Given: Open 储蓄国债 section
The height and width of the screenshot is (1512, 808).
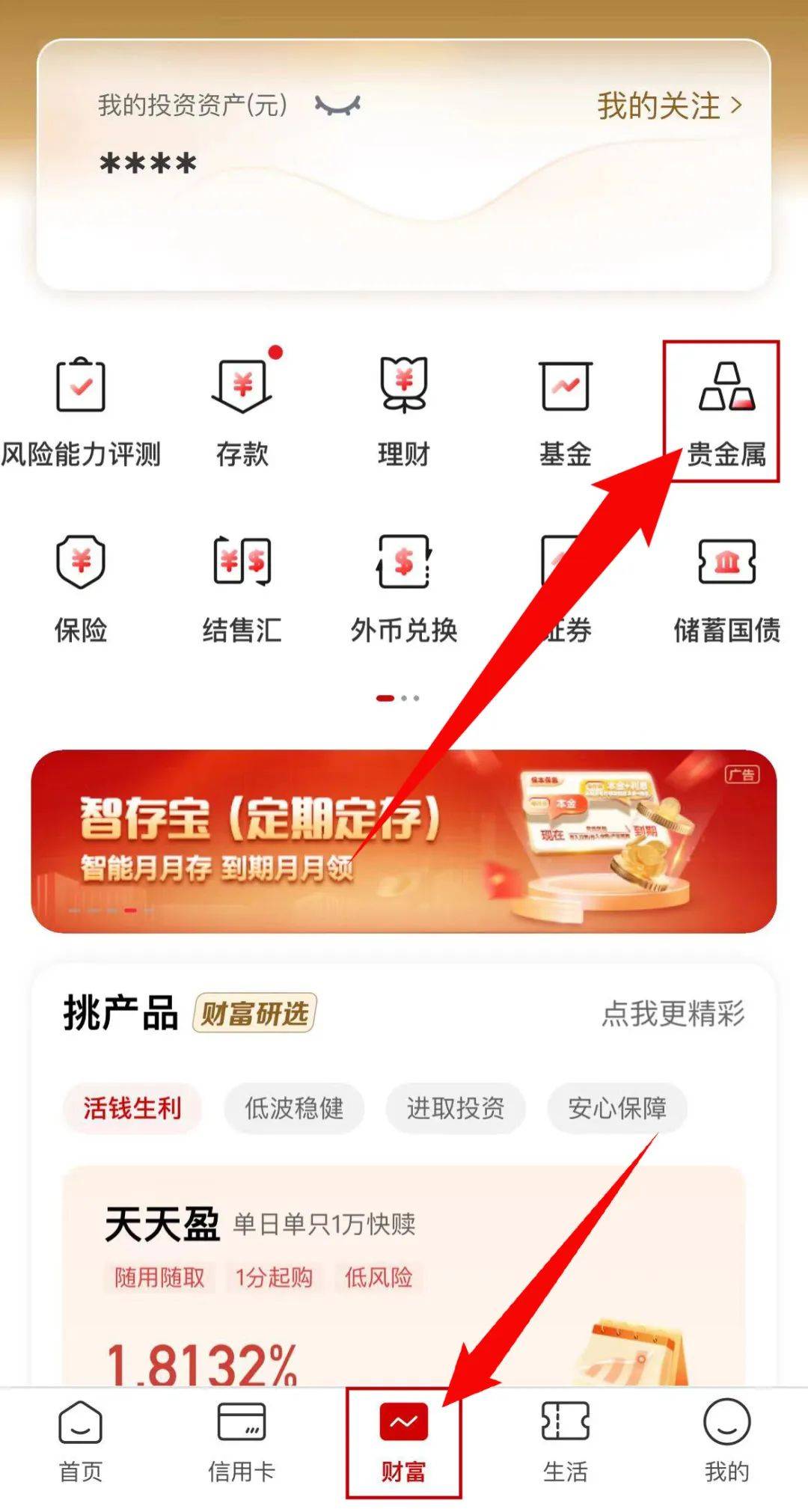Looking at the screenshot, I should (726, 589).
